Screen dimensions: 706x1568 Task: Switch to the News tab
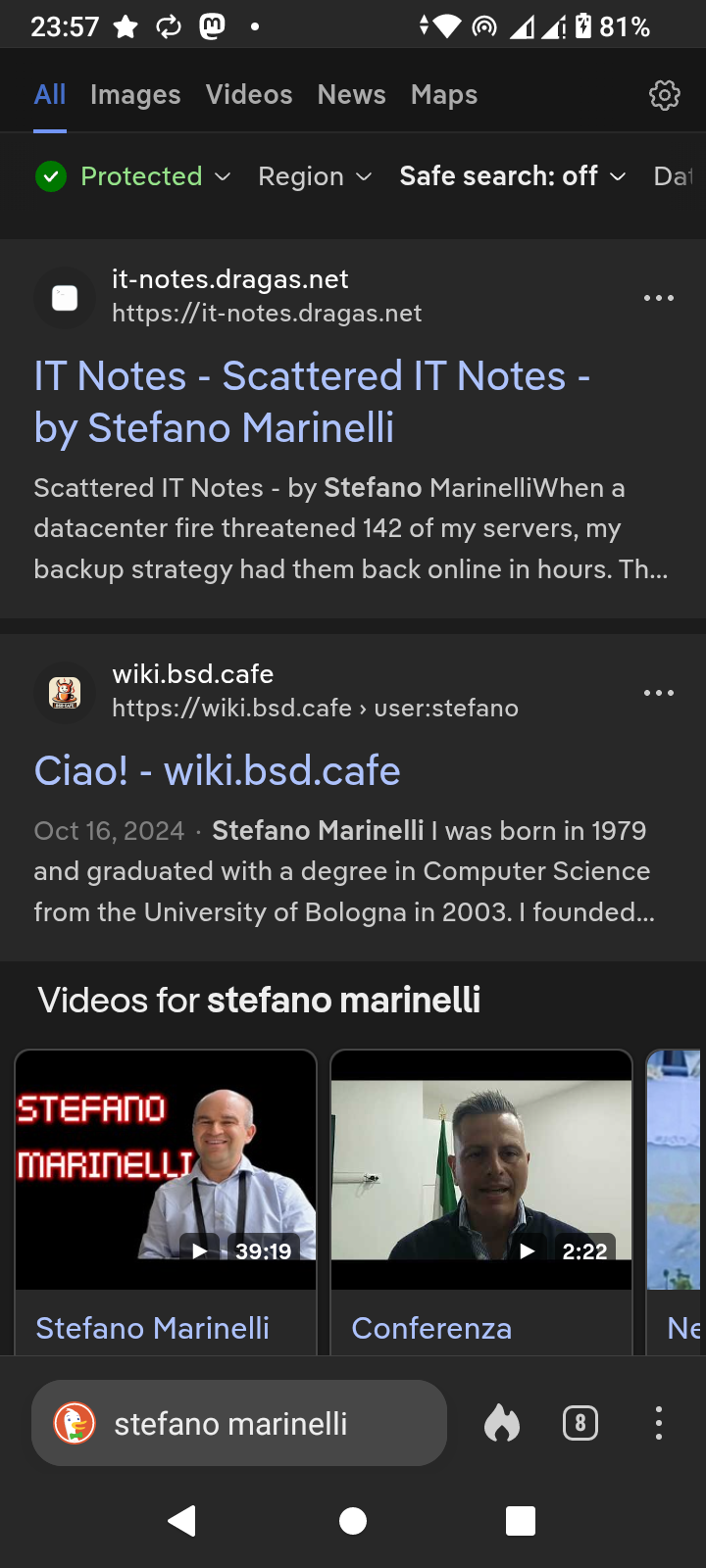[351, 95]
